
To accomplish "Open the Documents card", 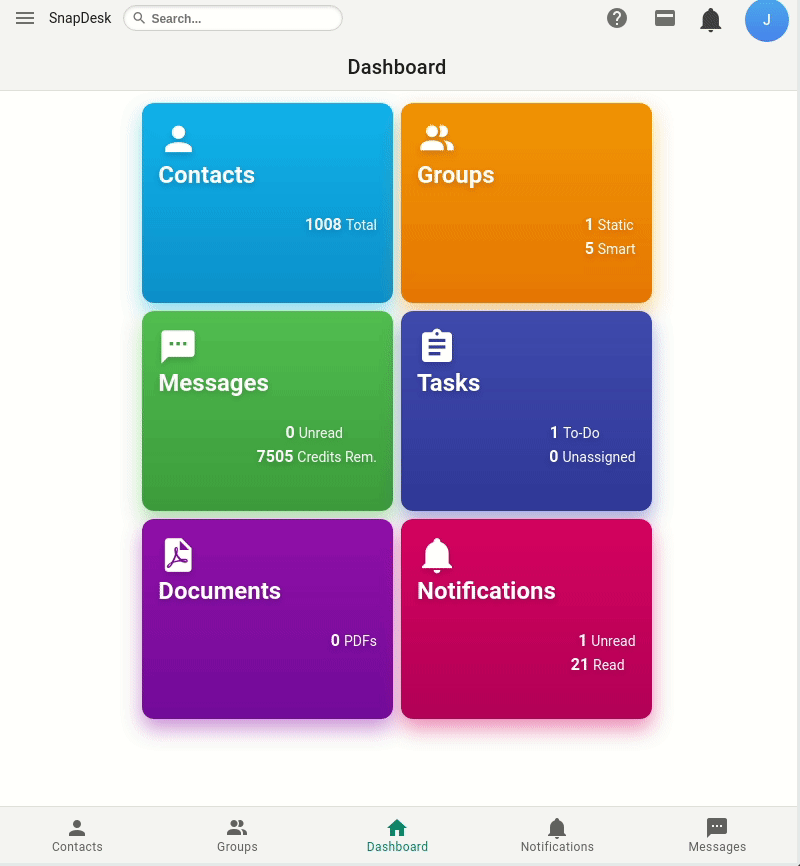I will (x=267, y=619).
